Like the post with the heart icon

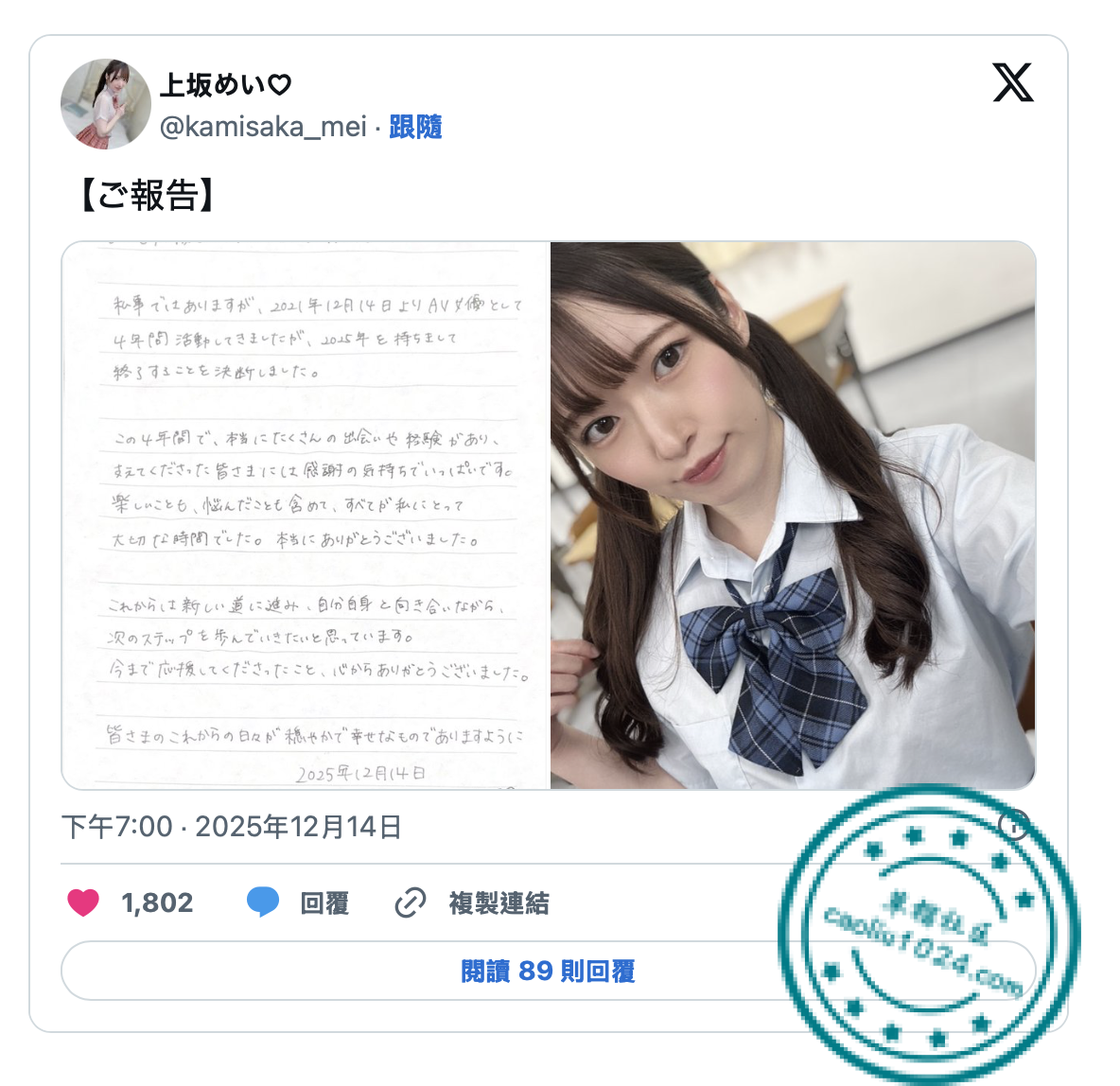(x=84, y=902)
